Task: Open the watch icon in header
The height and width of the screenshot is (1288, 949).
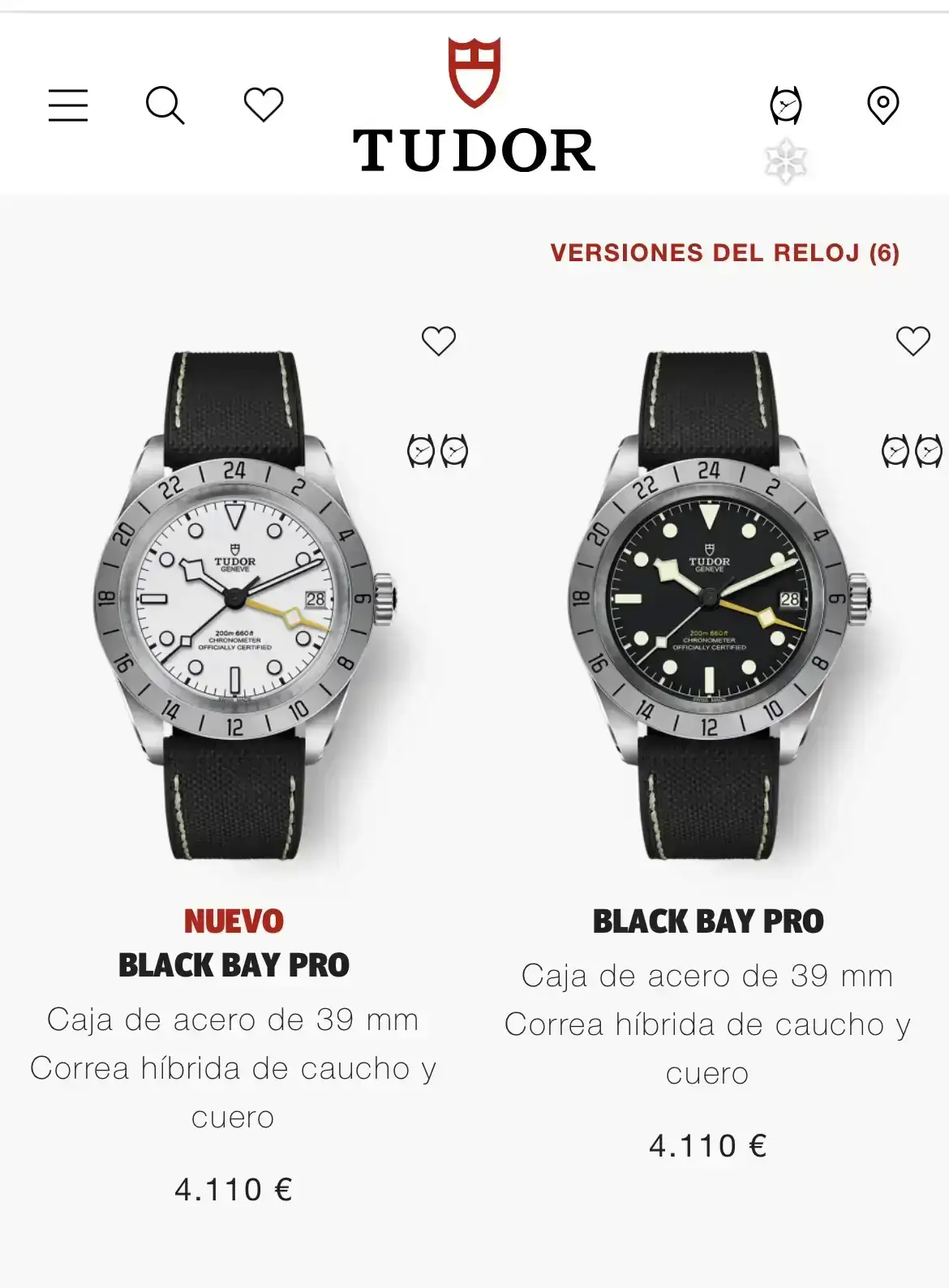Action: point(785,105)
